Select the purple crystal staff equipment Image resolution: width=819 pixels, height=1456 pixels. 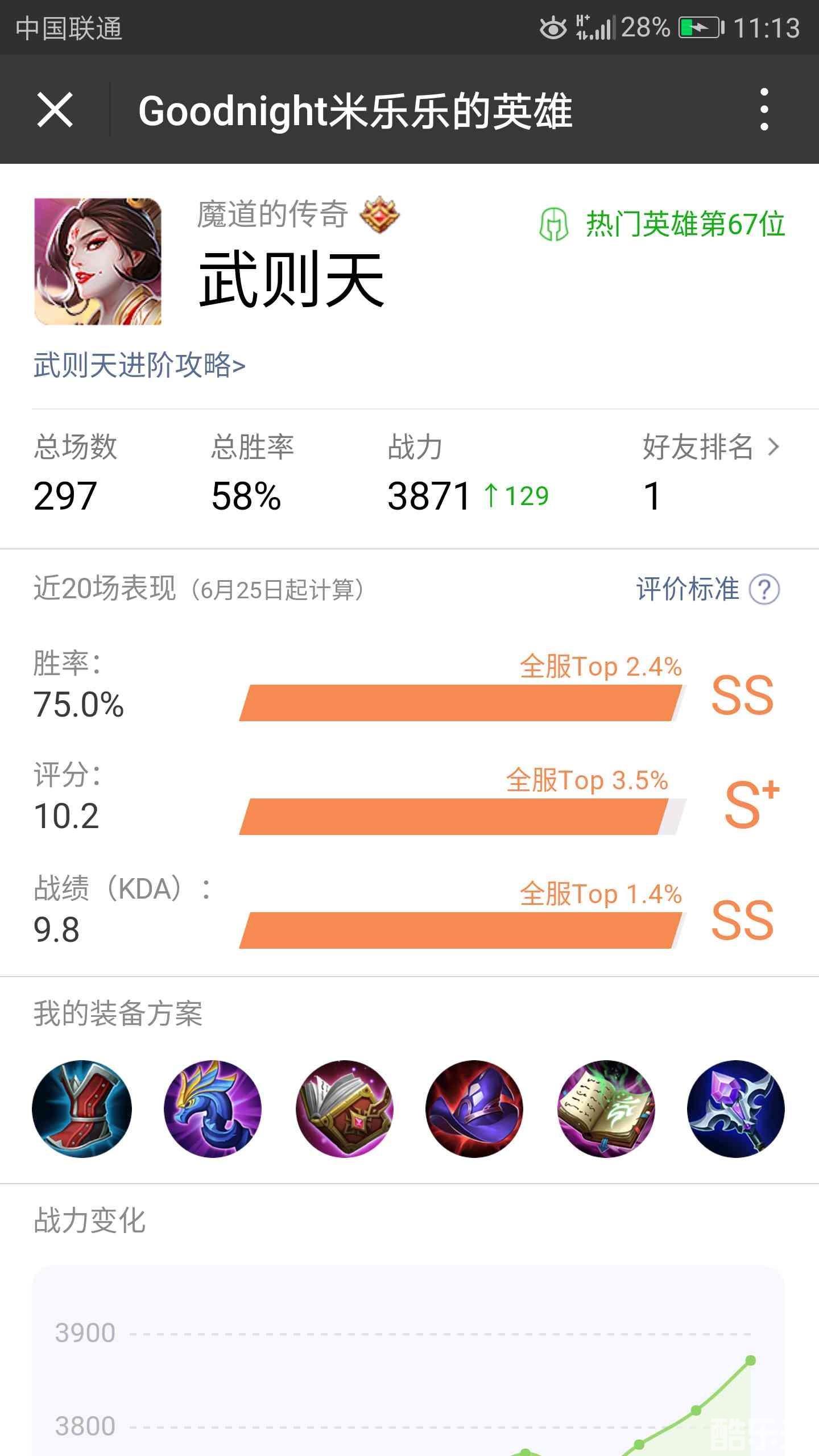736,1108
